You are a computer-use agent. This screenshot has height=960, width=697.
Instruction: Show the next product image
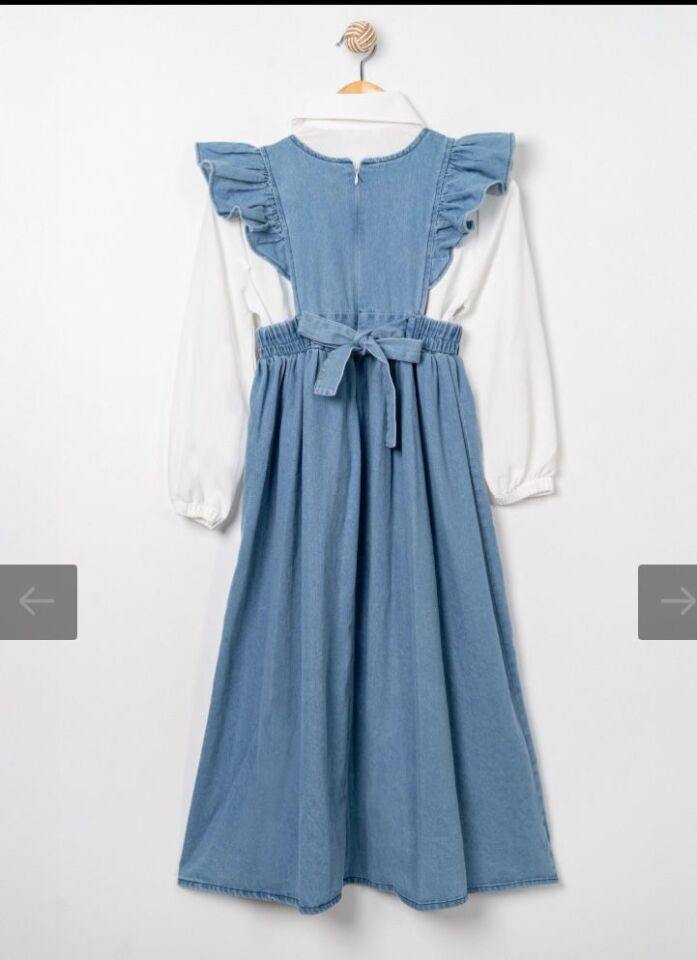click(x=669, y=602)
